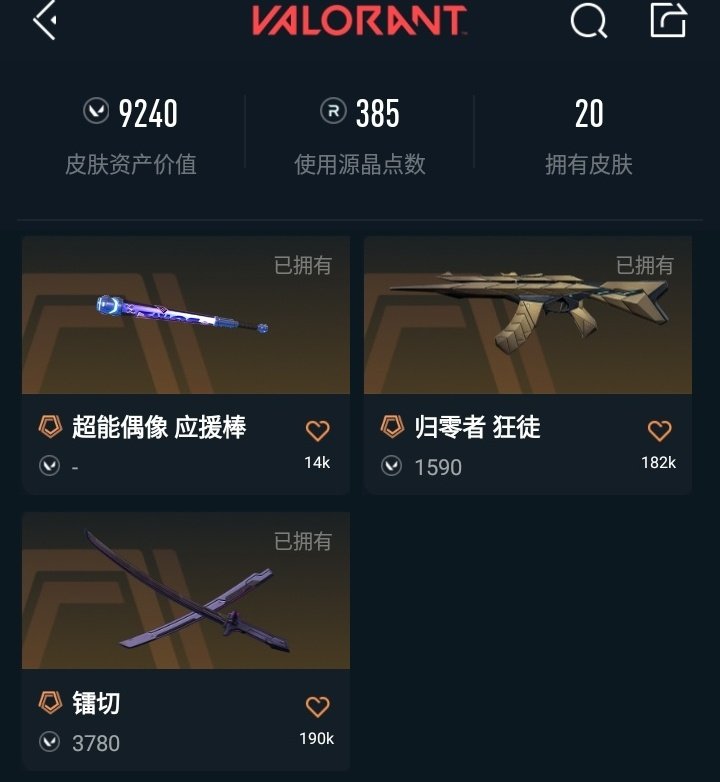The image size is (720, 782).
Task: Click the Radianite point icon beside 385
Action: [332, 113]
